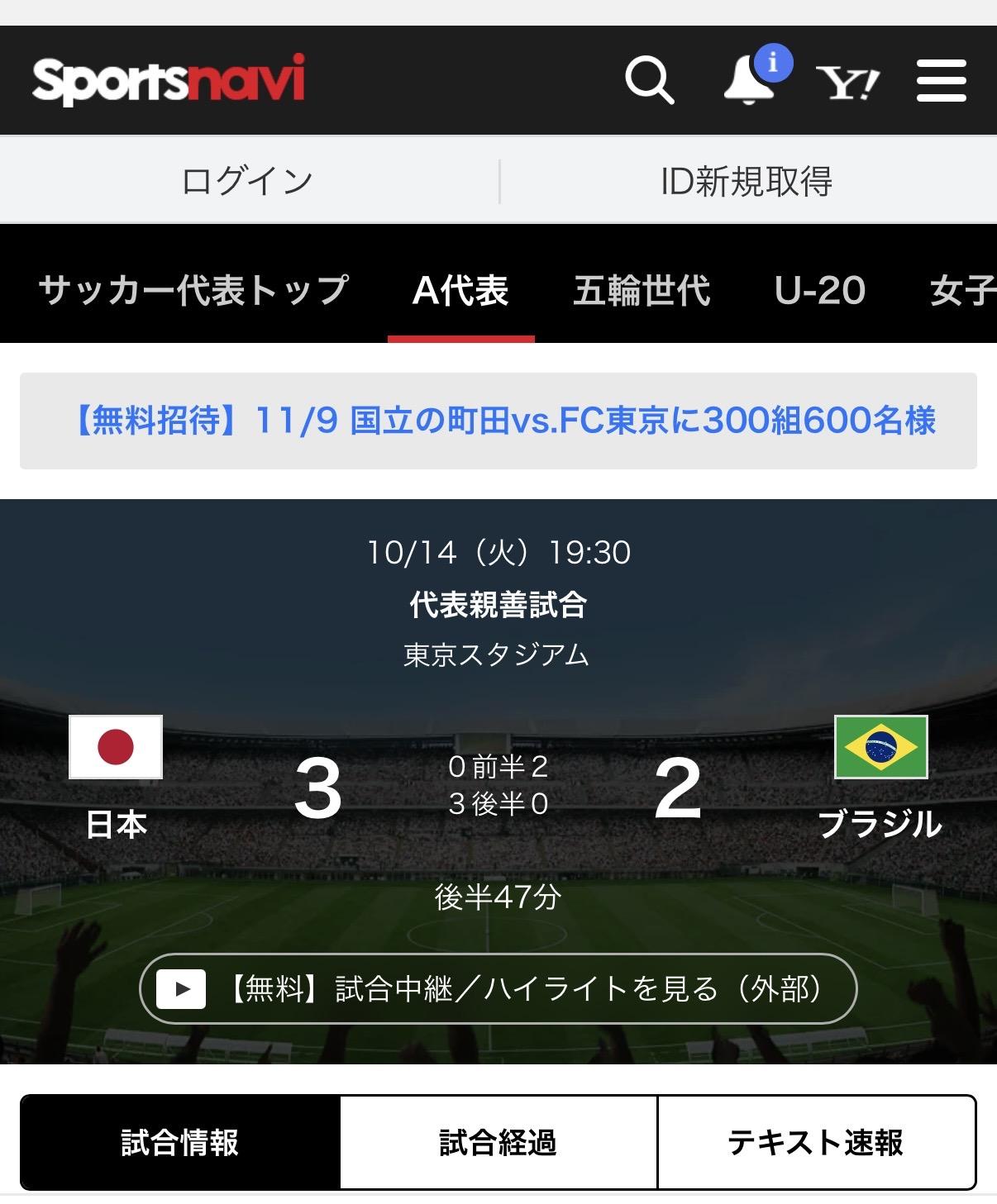Tap ID新規取得 to register

(746, 181)
